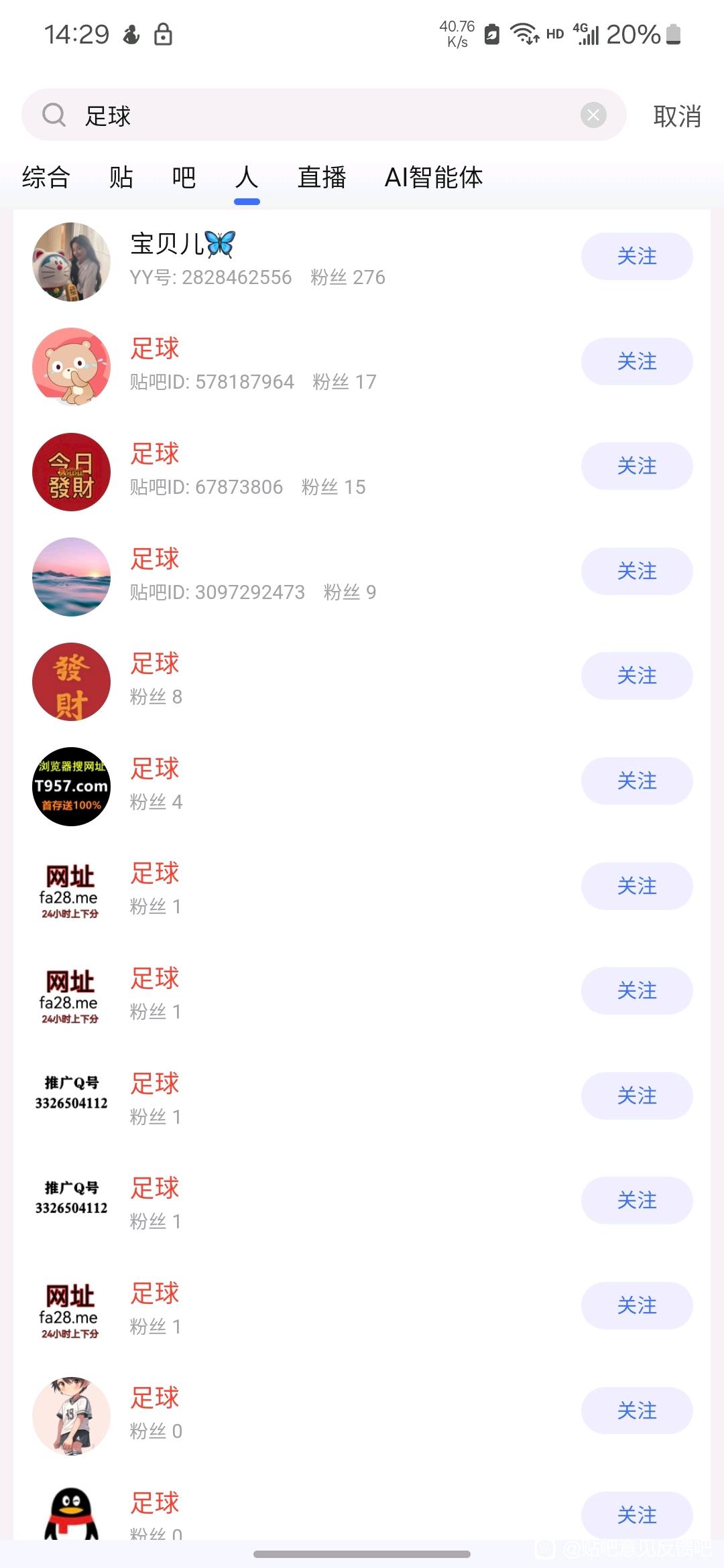Switch to the 吧 tab

click(184, 178)
